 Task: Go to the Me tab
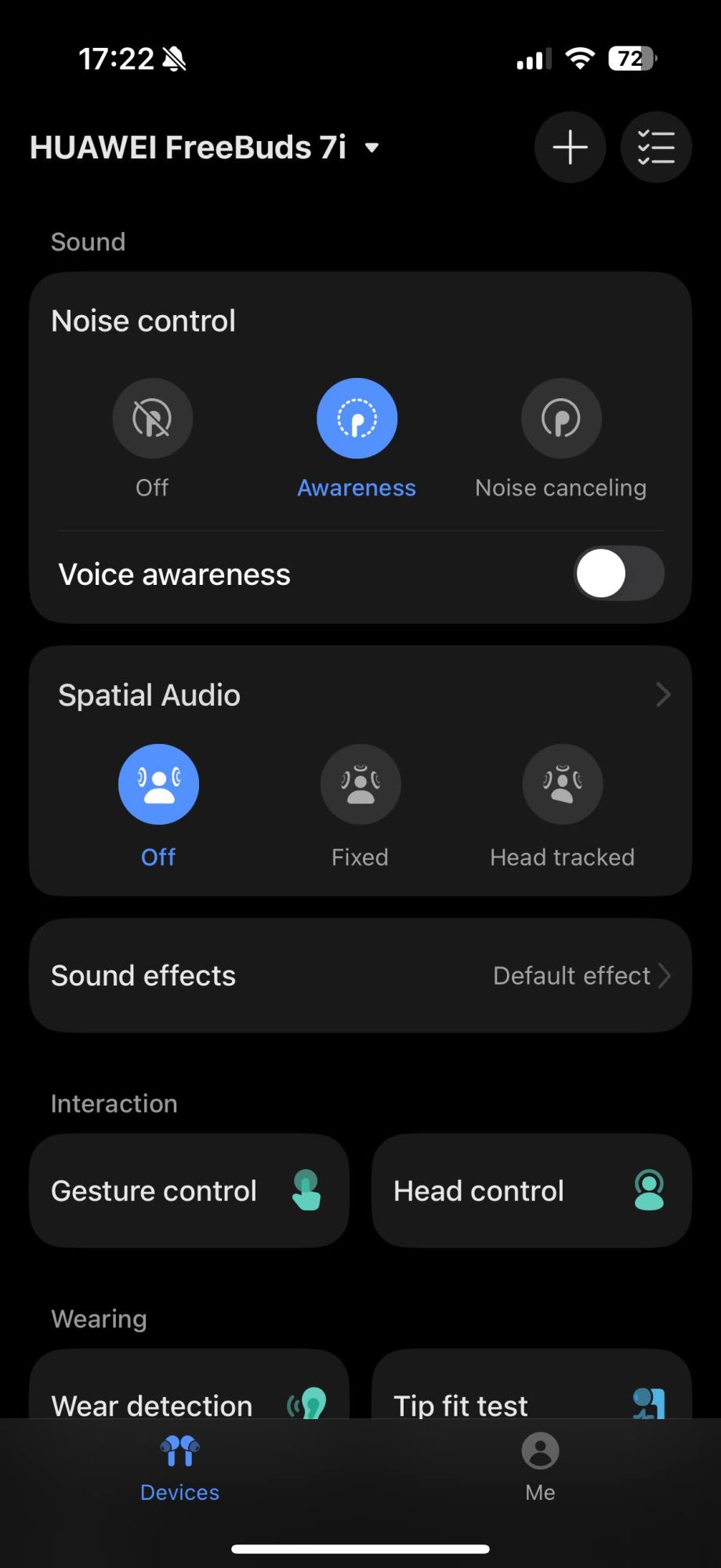(540, 1466)
